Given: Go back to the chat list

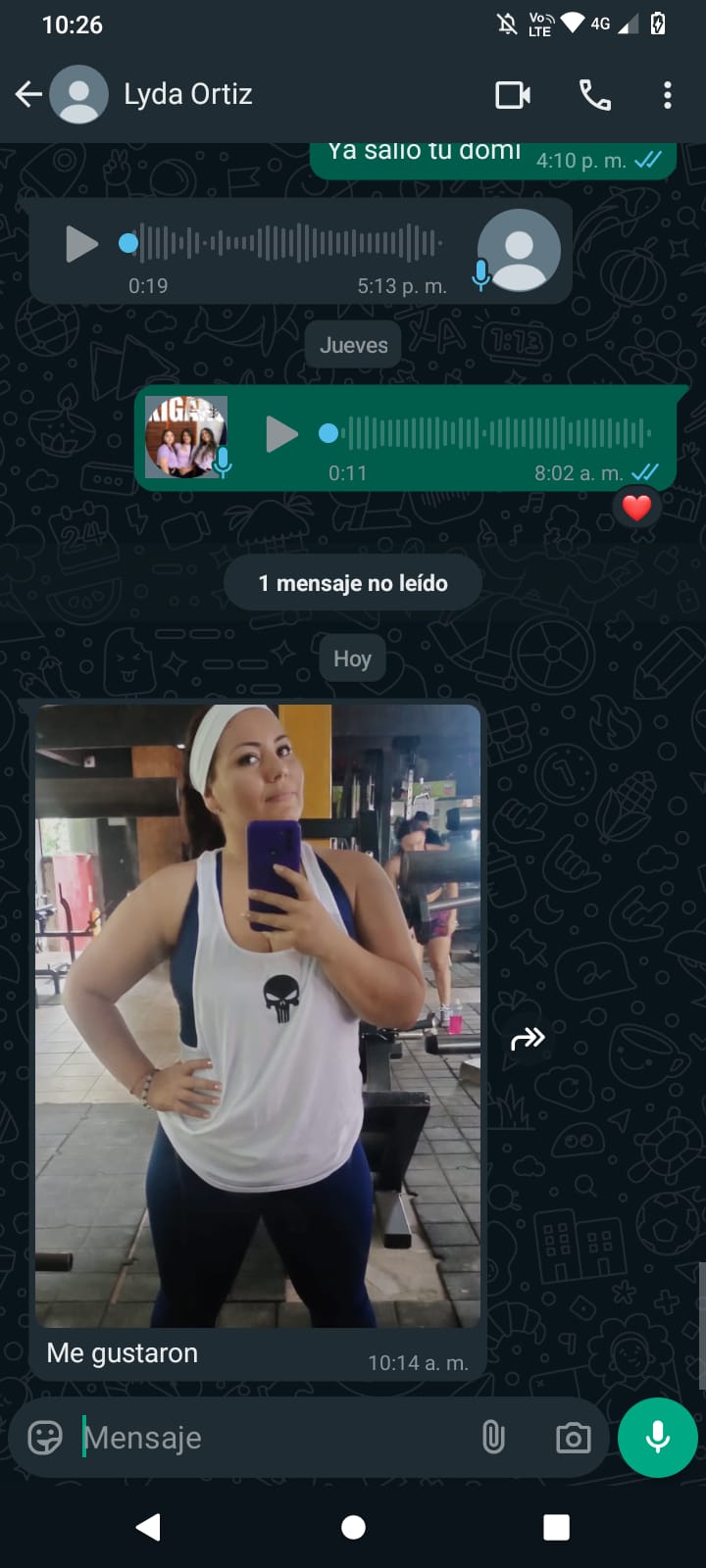Looking at the screenshot, I should 29,94.
